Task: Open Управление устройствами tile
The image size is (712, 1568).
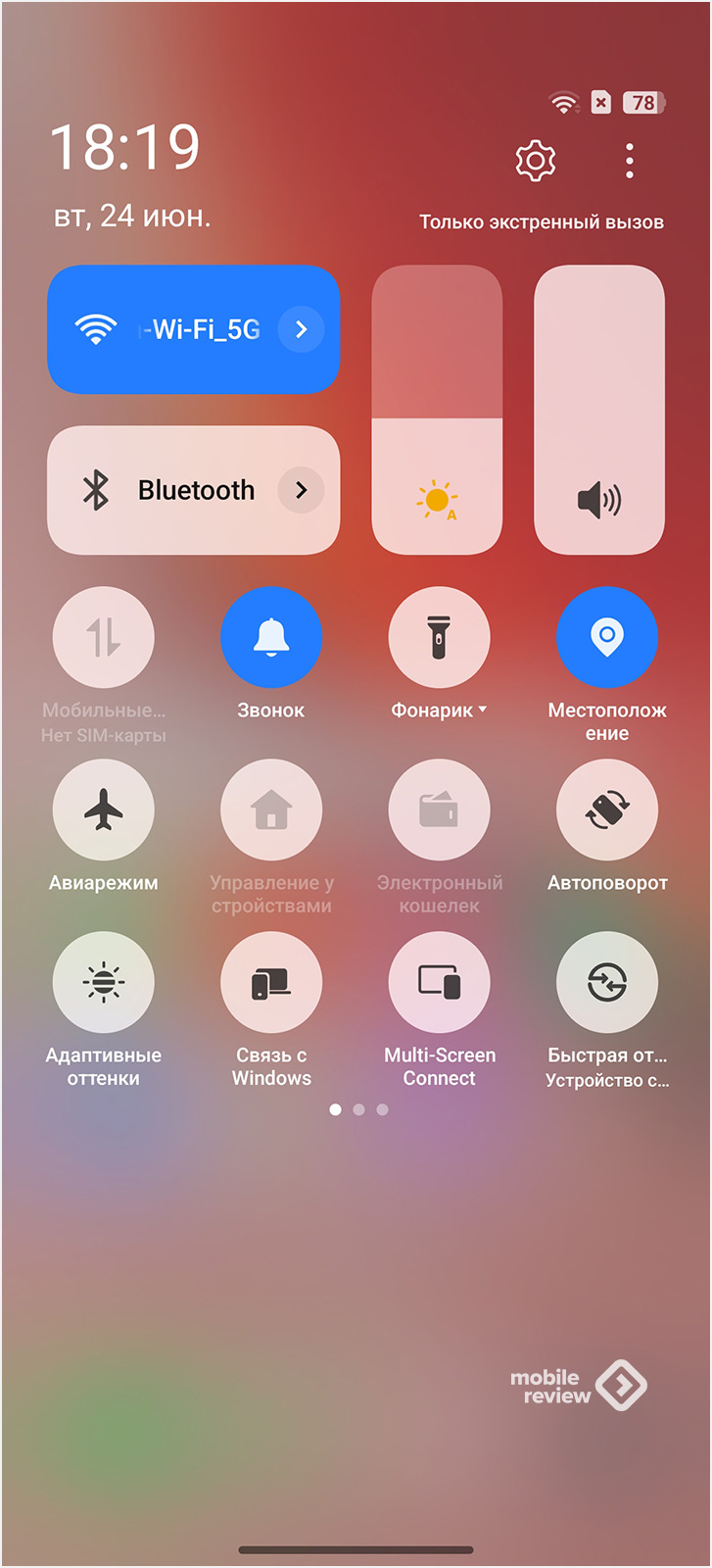Action: (271, 810)
